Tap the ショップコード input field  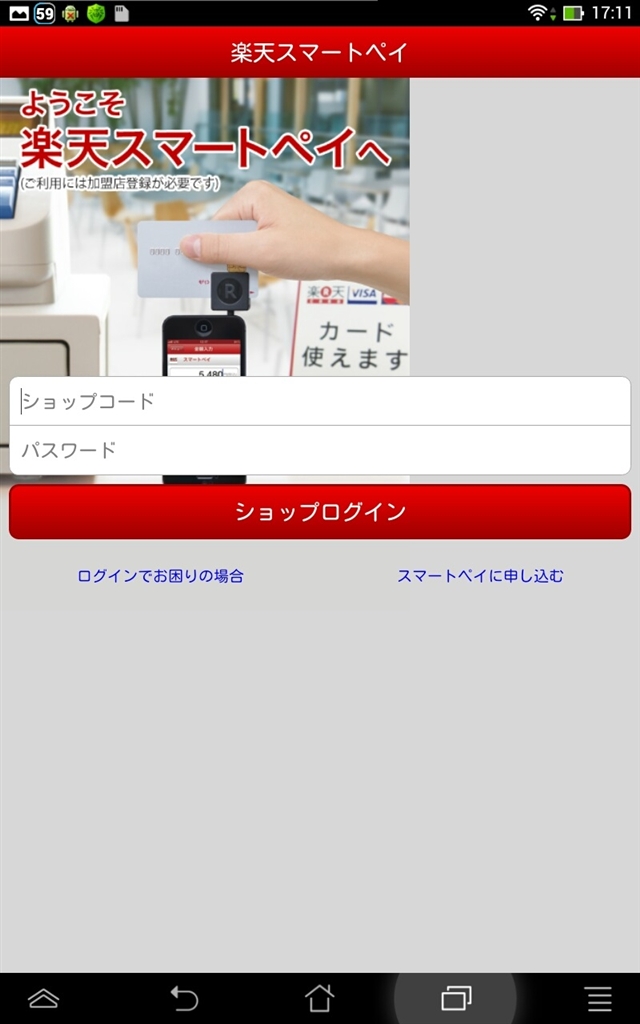point(320,402)
